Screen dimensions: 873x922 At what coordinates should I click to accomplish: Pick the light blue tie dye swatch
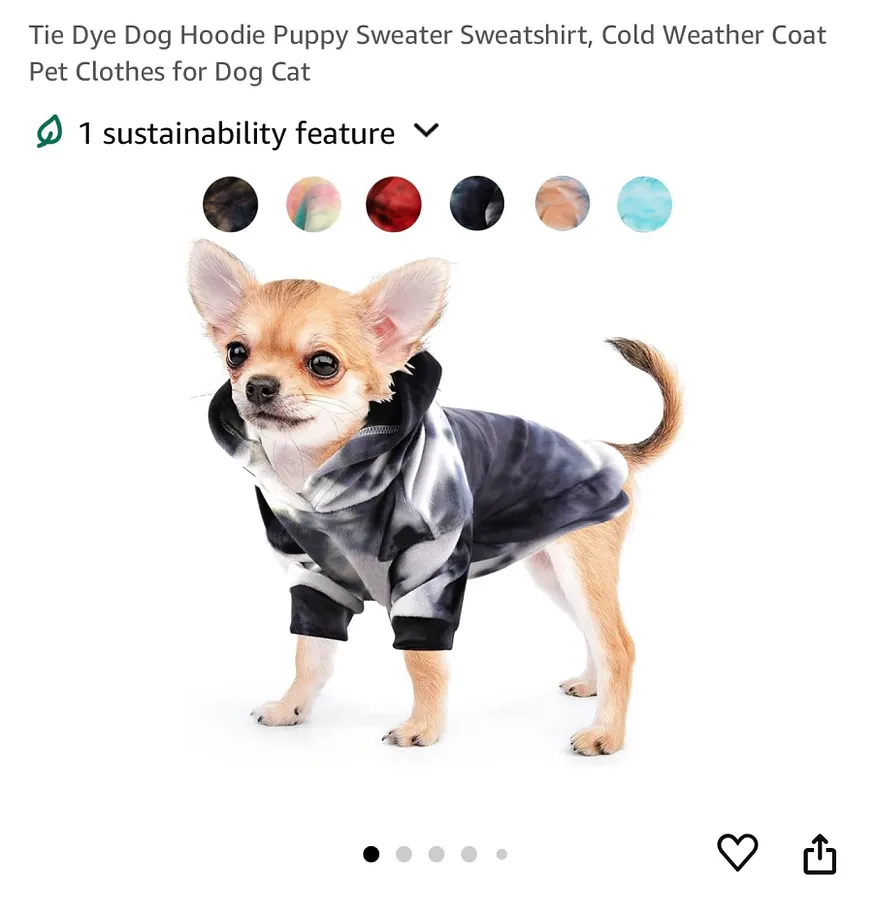coord(644,204)
